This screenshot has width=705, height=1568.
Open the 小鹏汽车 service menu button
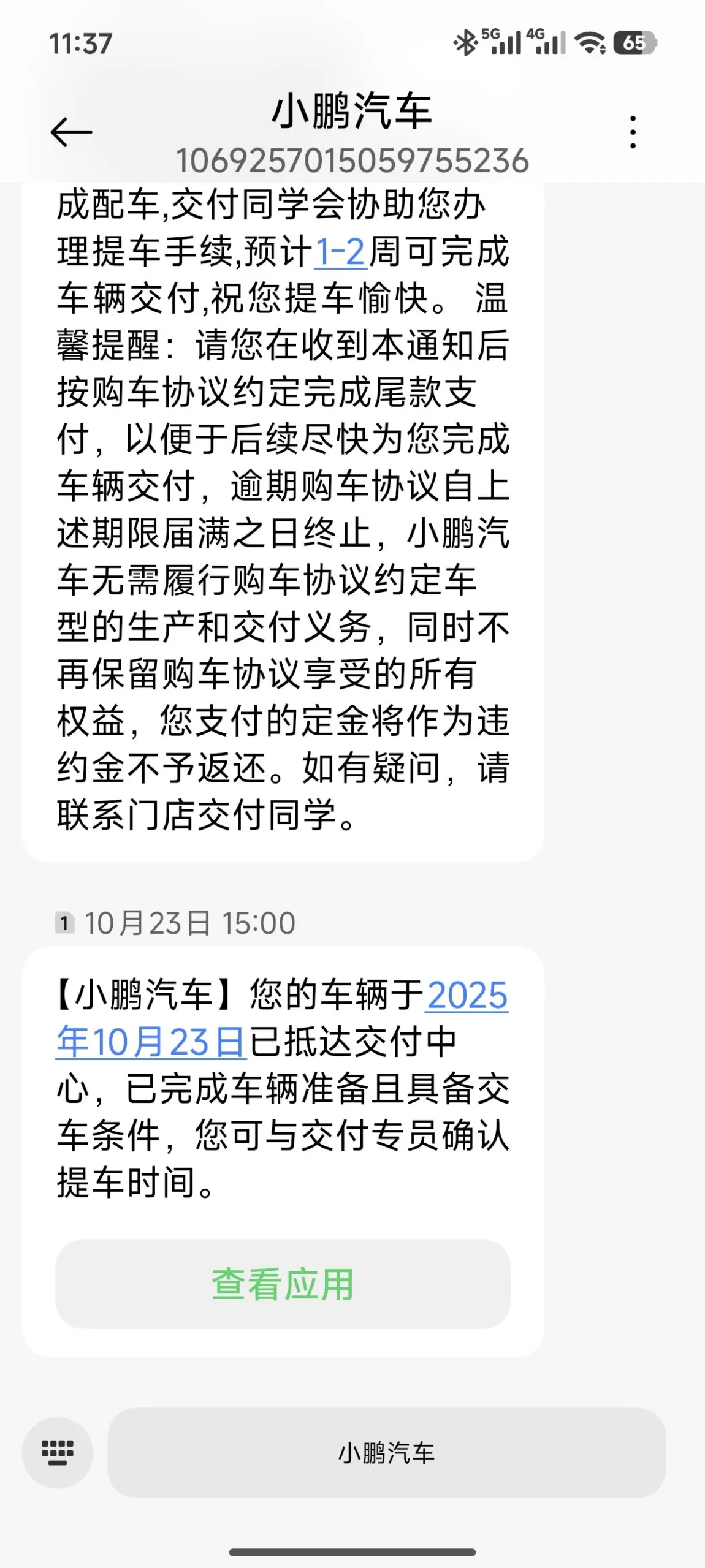point(386,1452)
